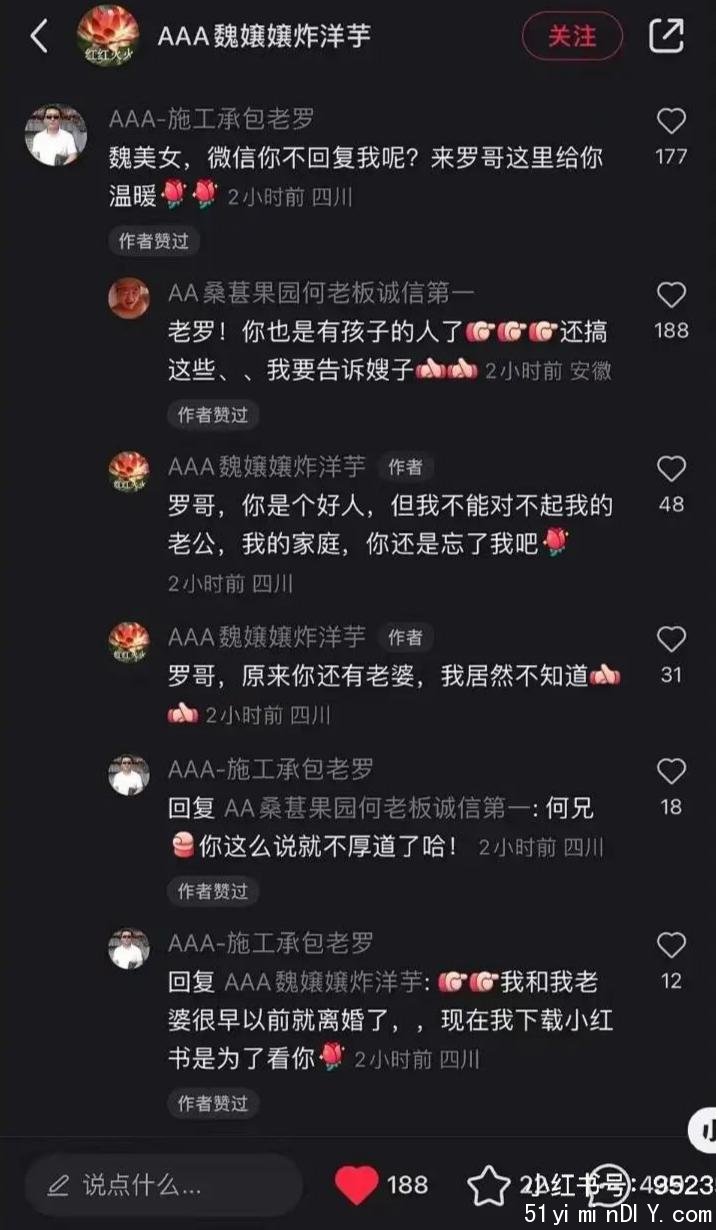The image size is (716, 1230).
Task: Tap the 关注 follow button
Action: point(572,36)
